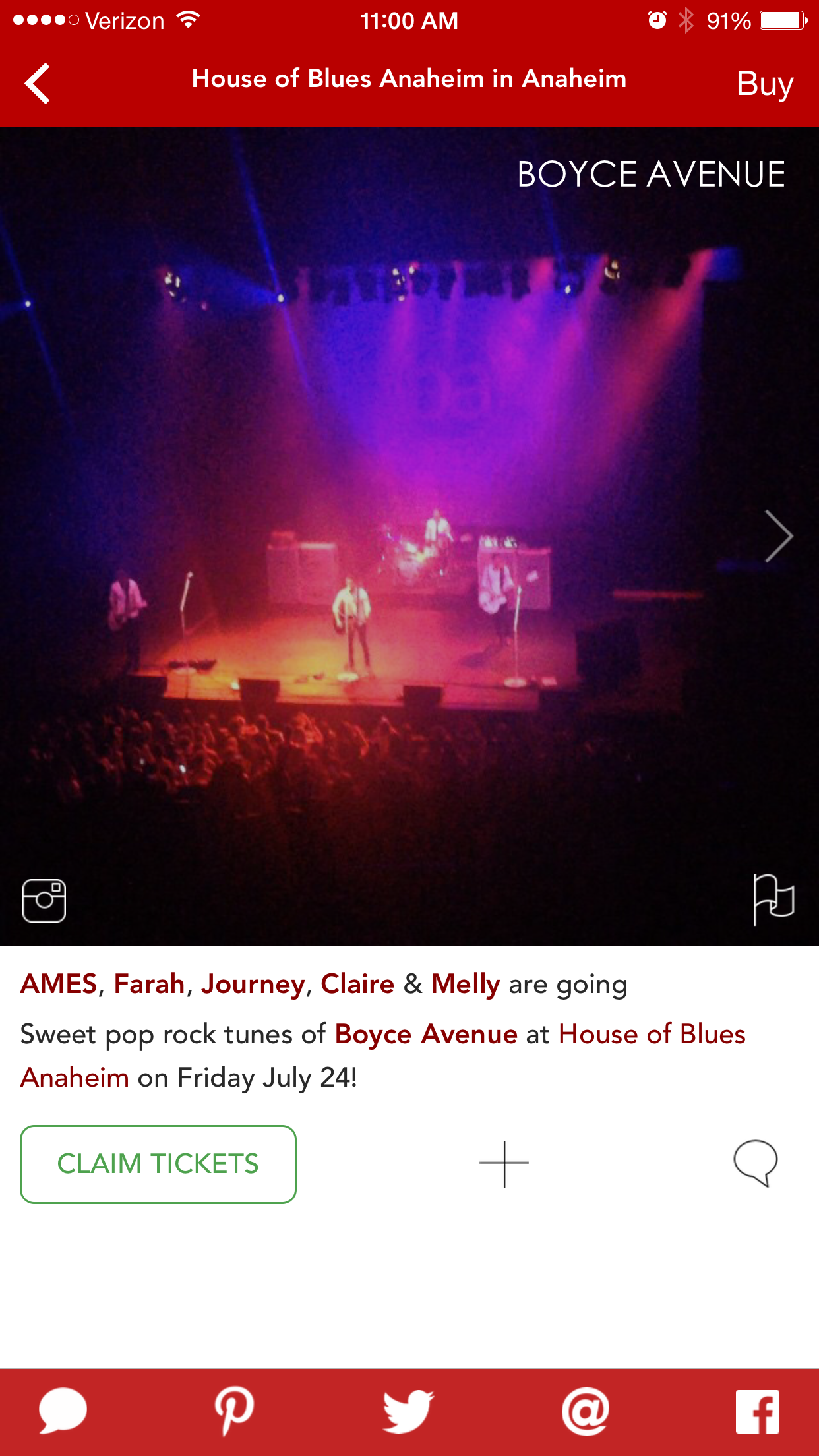Open AMES's profile link
This screenshot has width=819, height=1456.
59,984
